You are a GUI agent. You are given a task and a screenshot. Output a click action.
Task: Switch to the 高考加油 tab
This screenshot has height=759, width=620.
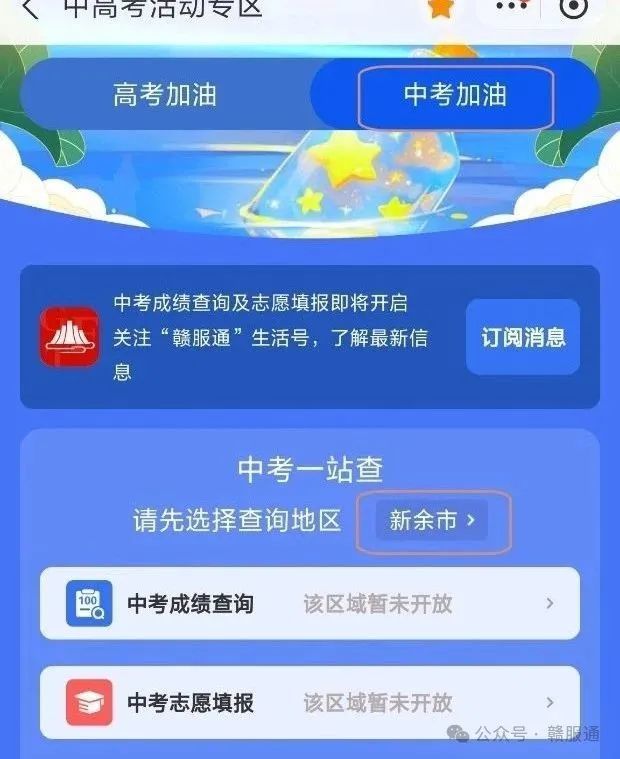pyautogui.click(x=164, y=96)
